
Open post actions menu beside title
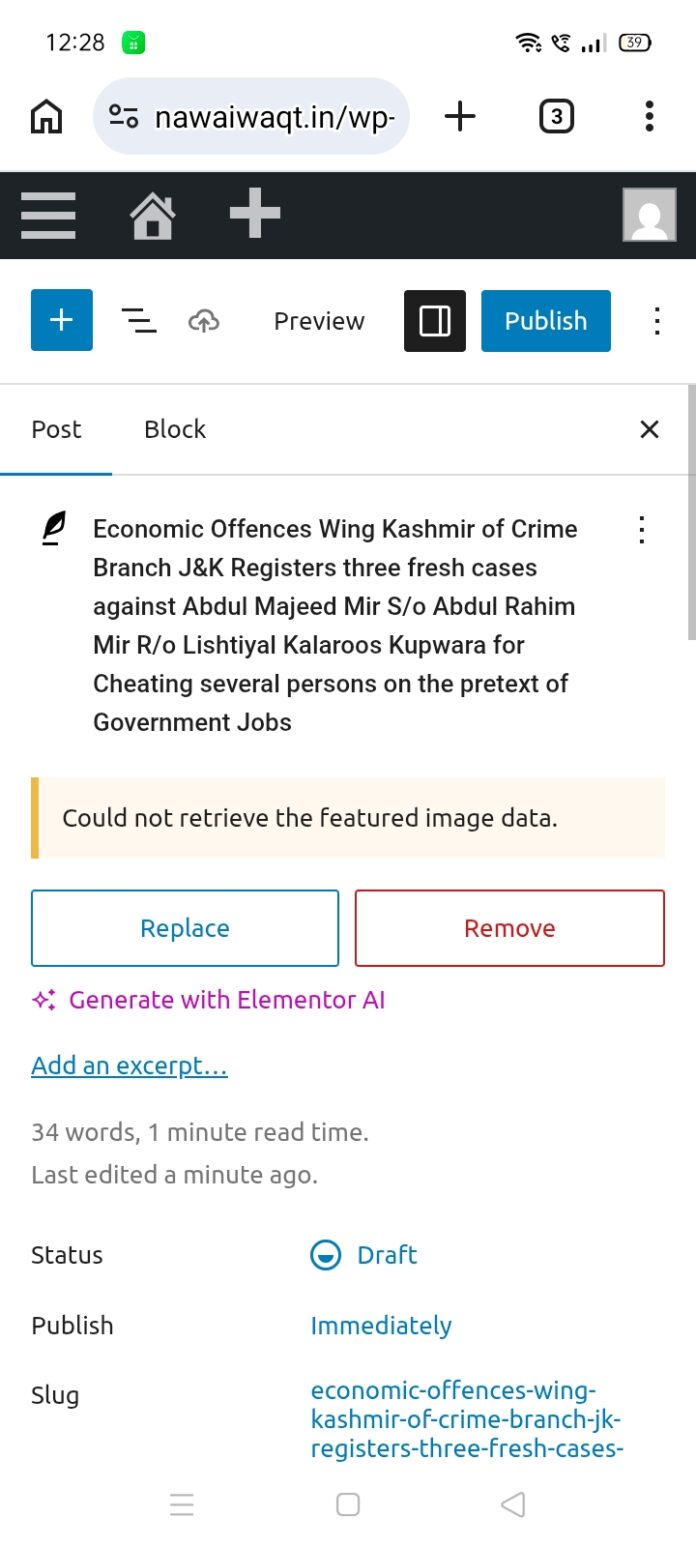642,530
